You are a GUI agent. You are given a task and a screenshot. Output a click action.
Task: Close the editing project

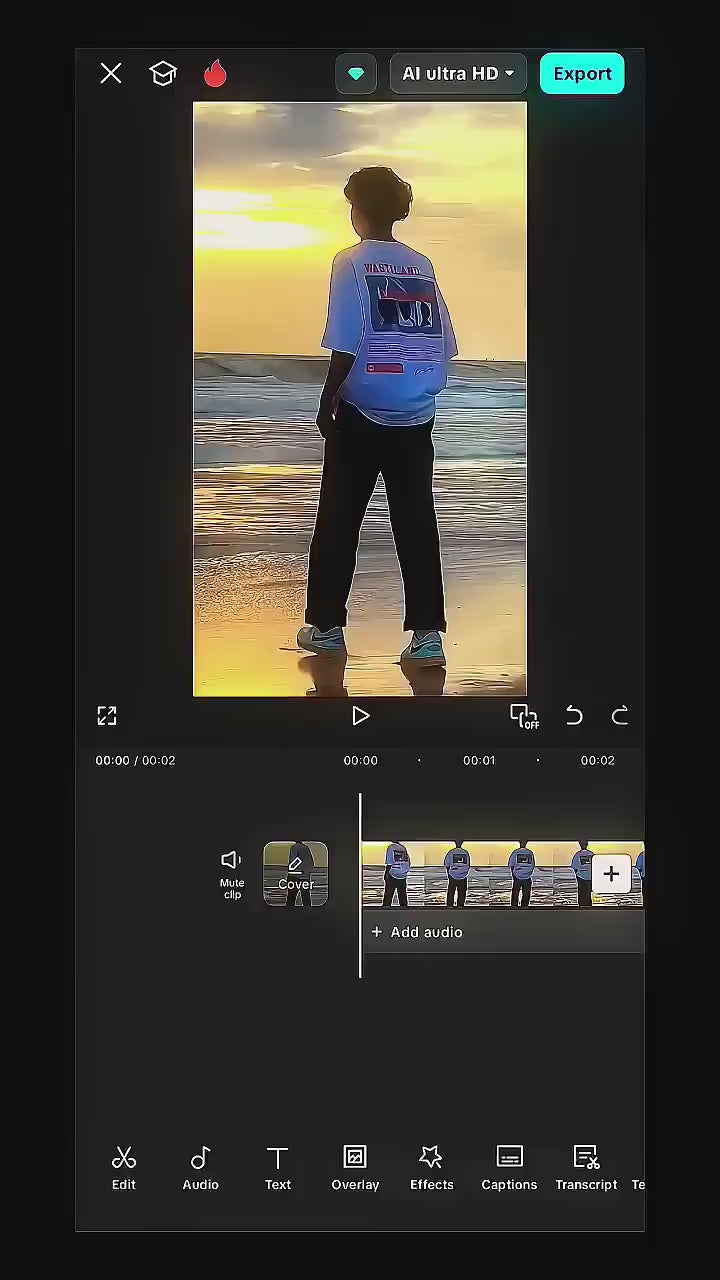[111, 73]
